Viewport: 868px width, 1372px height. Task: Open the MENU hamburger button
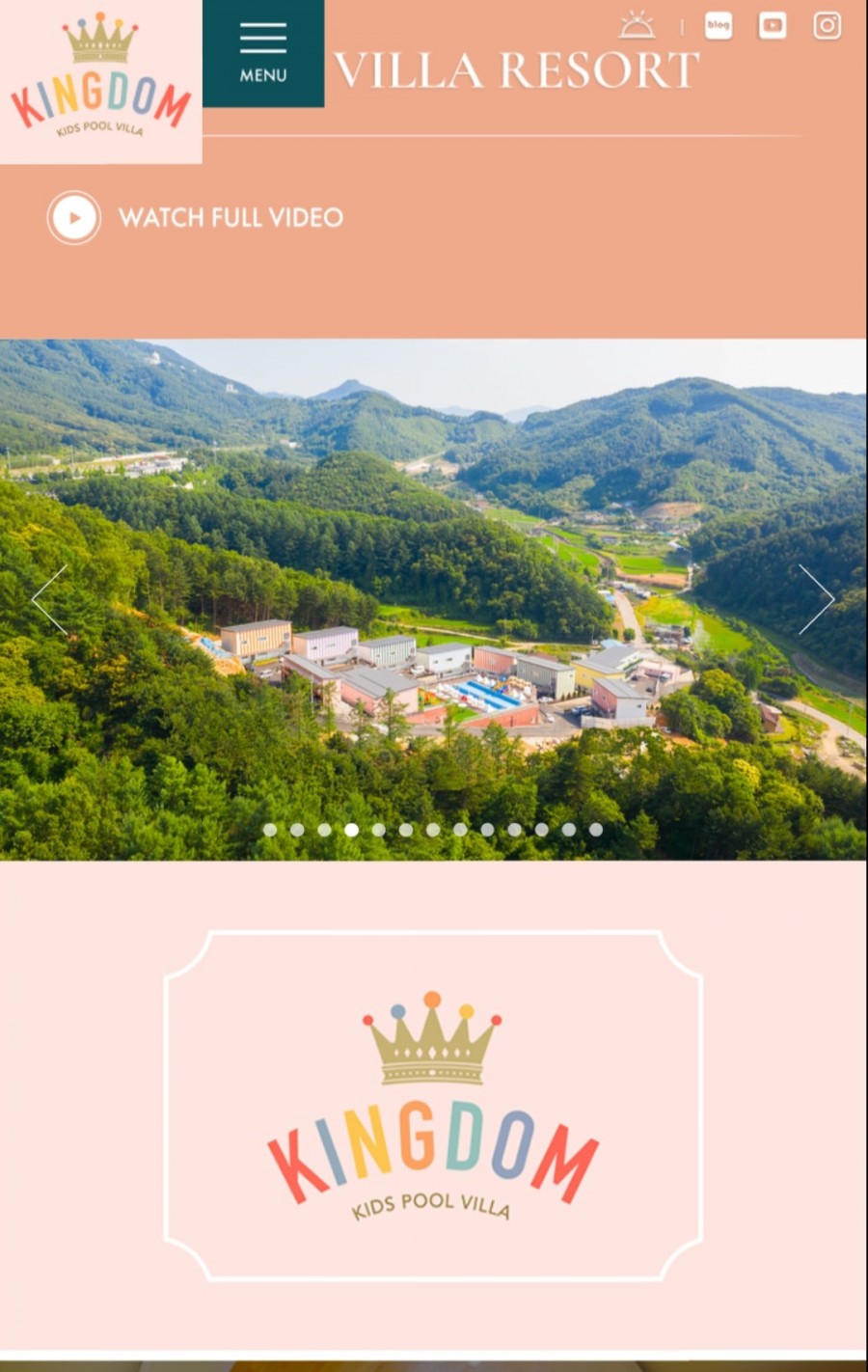[x=263, y=53]
